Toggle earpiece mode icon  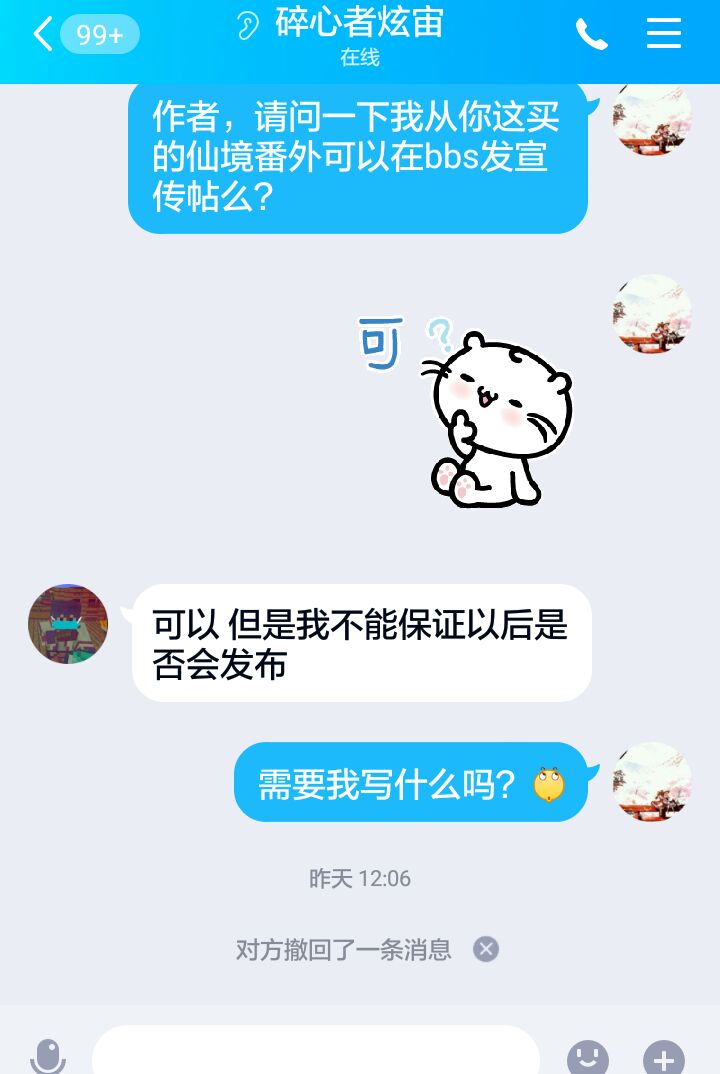point(247,25)
